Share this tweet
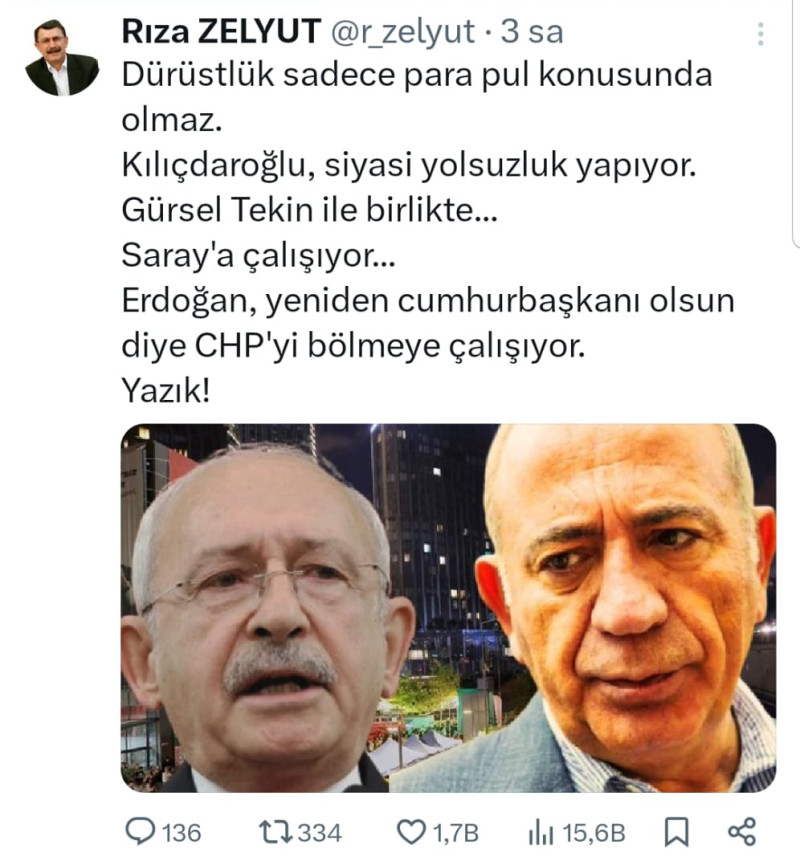Image resolution: width=800 pixels, height=861 pixels. [741, 831]
